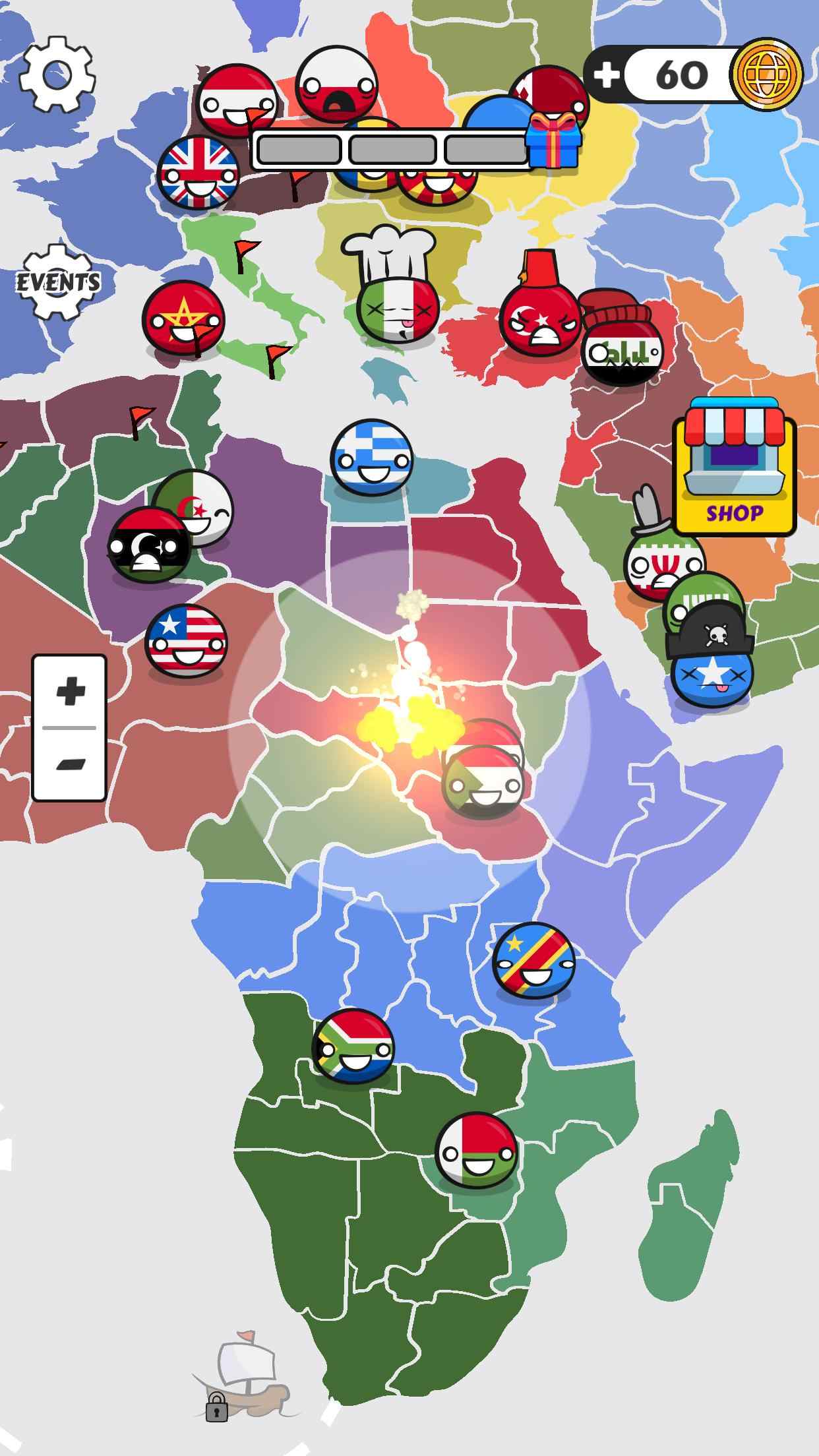819x1456 pixels.
Task: Select the Liberia countryball
Action: (186, 640)
